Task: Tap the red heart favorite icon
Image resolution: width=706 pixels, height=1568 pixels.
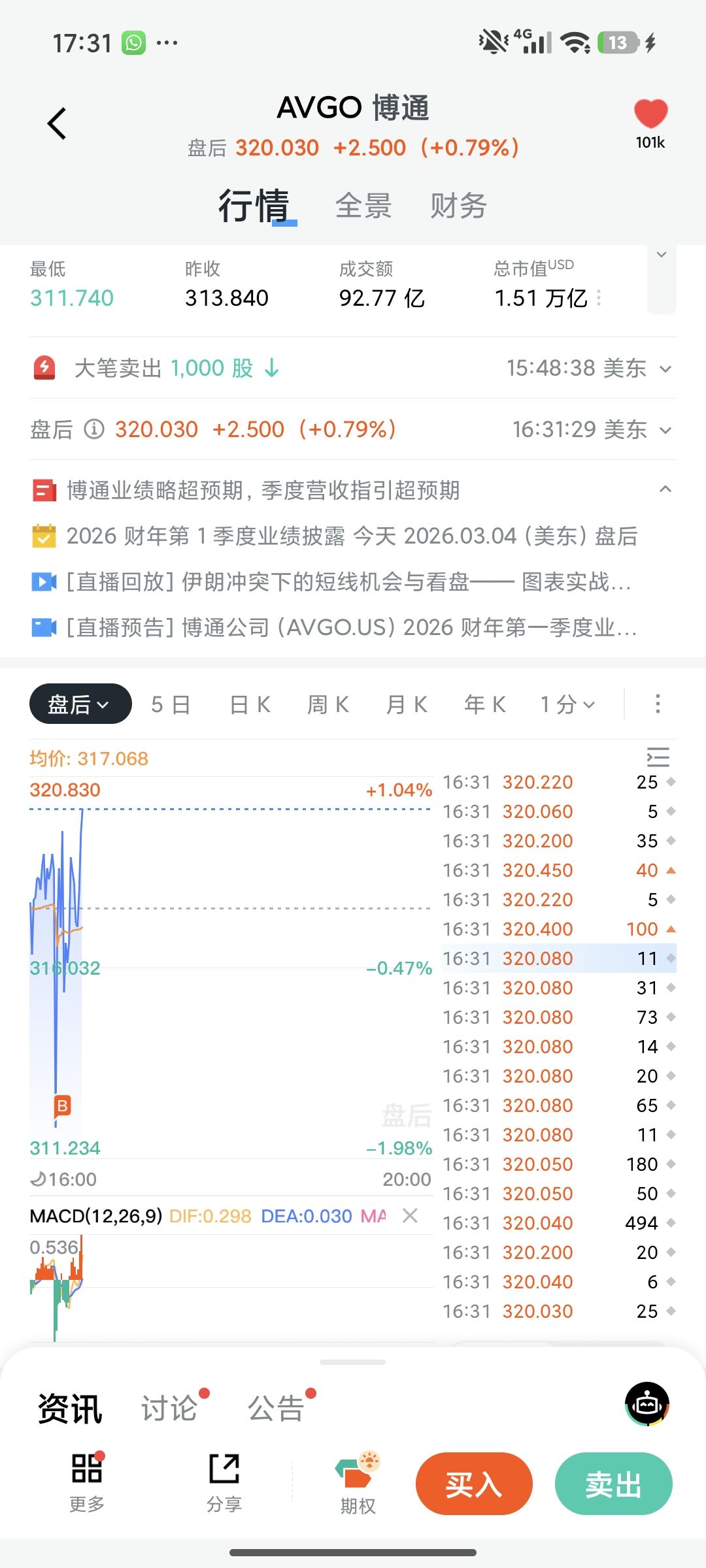Action: click(x=650, y=114)
